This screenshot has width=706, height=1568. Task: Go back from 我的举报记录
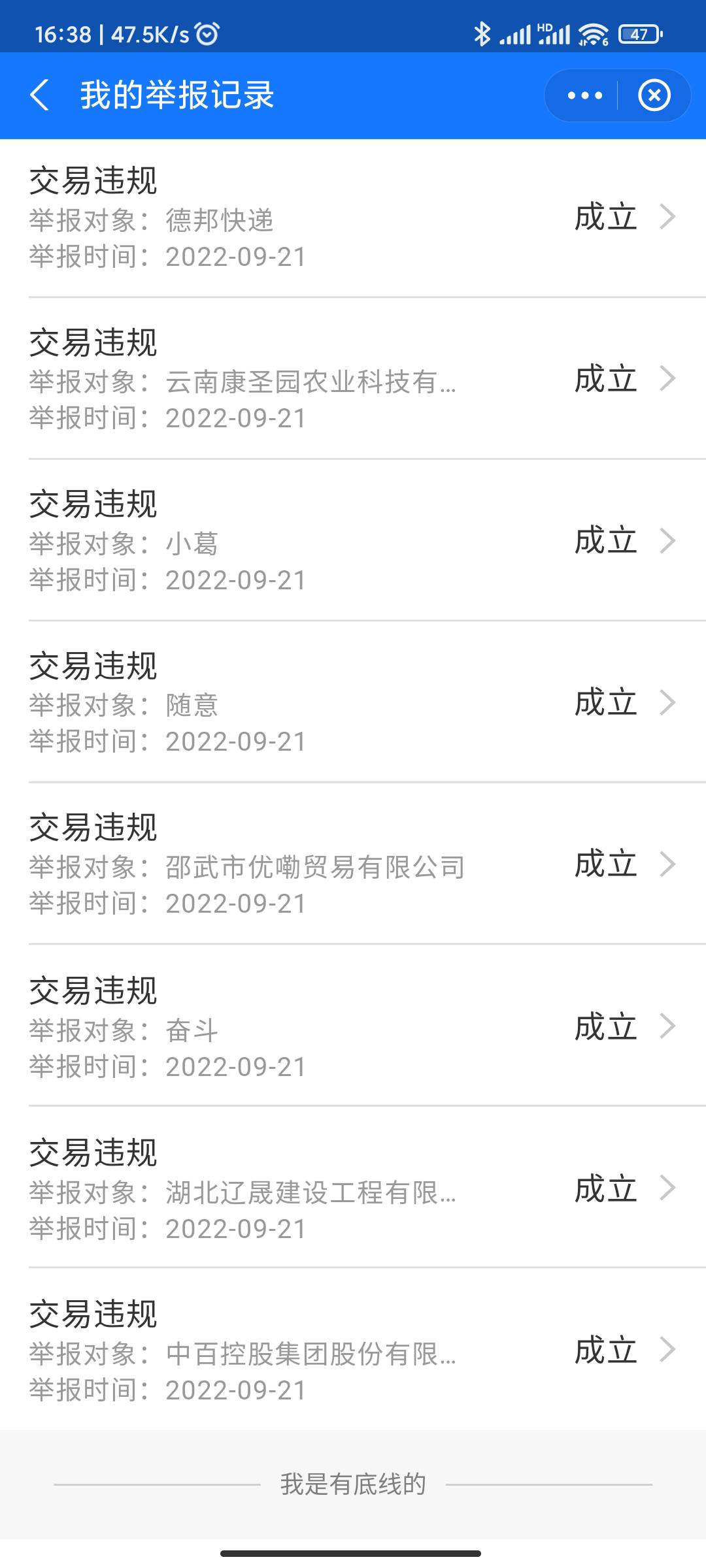pyautogui.click(x=40, y=95)
